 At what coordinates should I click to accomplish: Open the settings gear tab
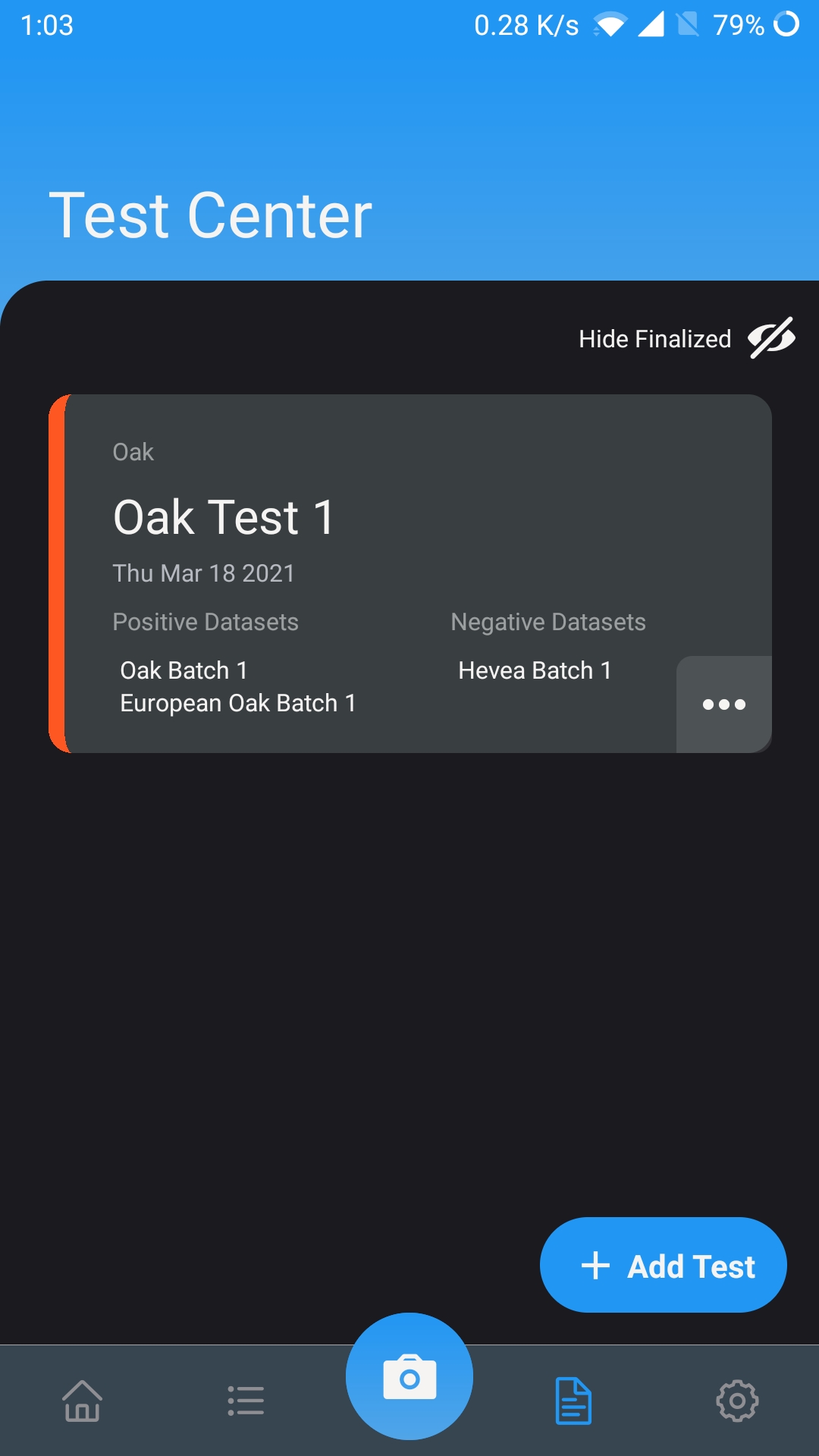737,1401
